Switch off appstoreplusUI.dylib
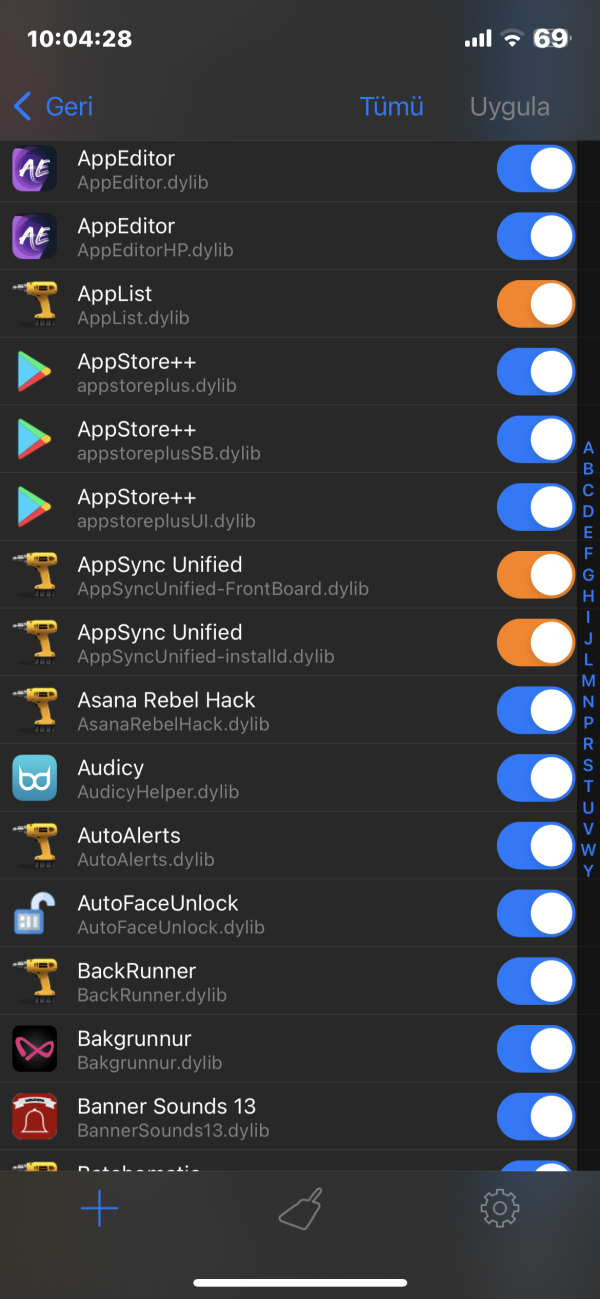The width and height of the screenshot is (600, 1299). [535, 507]
